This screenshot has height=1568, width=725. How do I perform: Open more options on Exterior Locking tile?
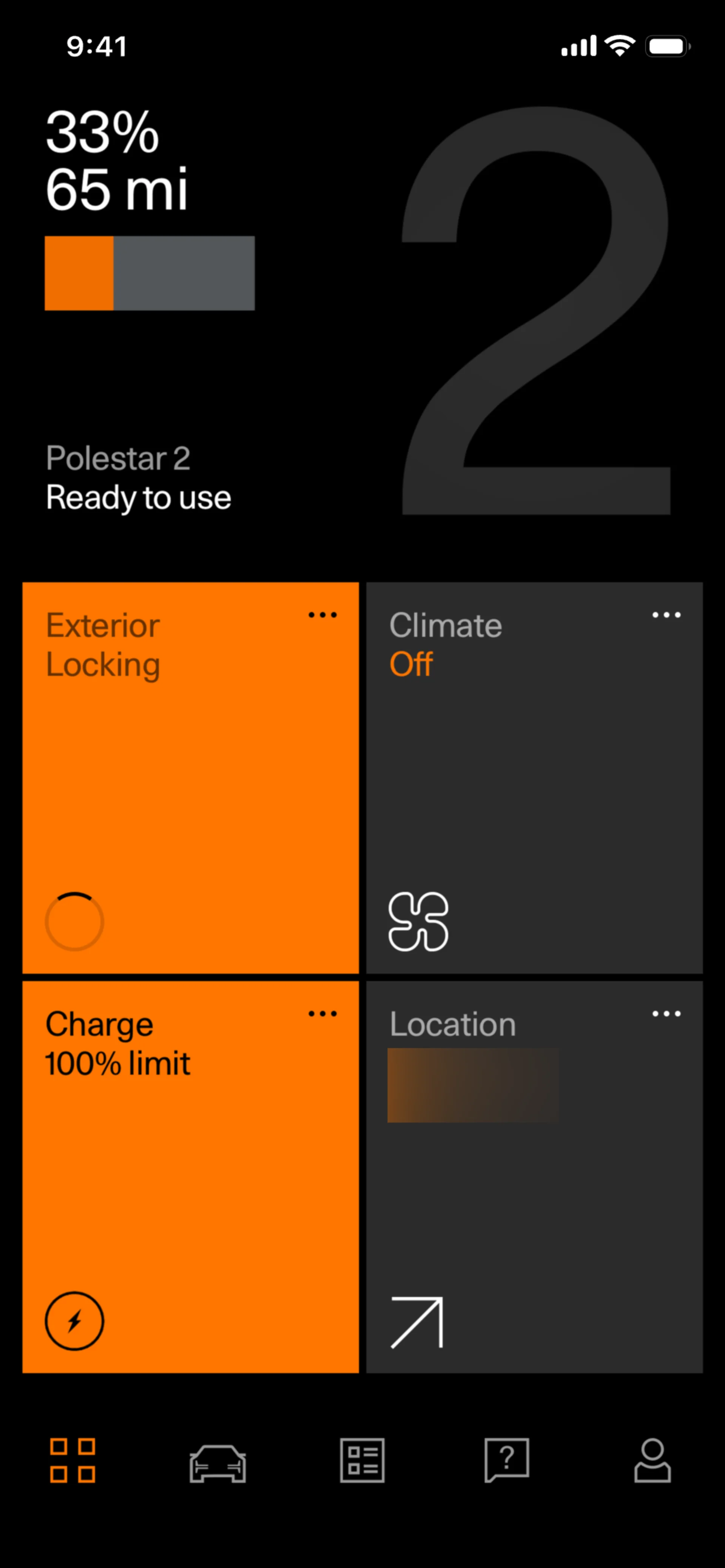pos(322,615)
